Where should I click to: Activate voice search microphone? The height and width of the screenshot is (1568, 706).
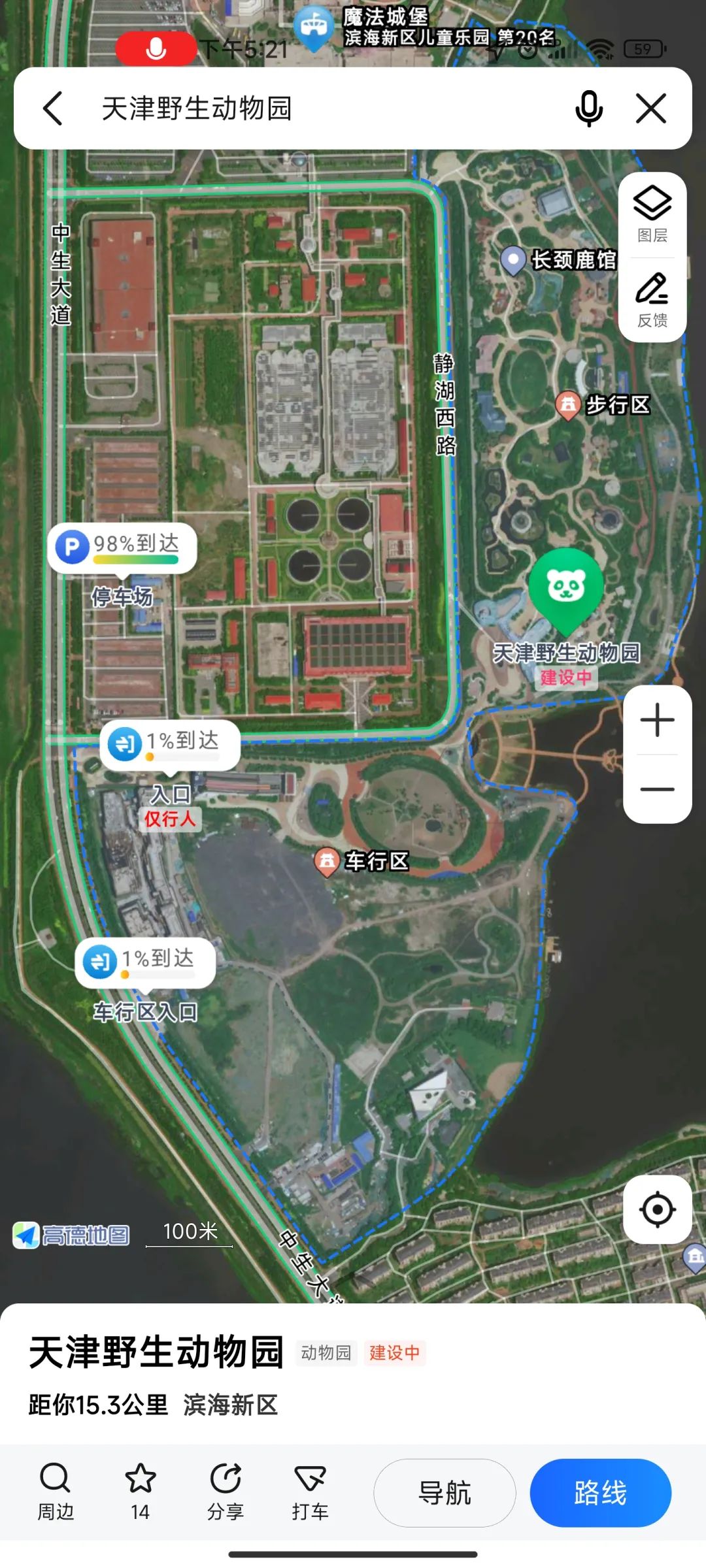tap(588, 108)
